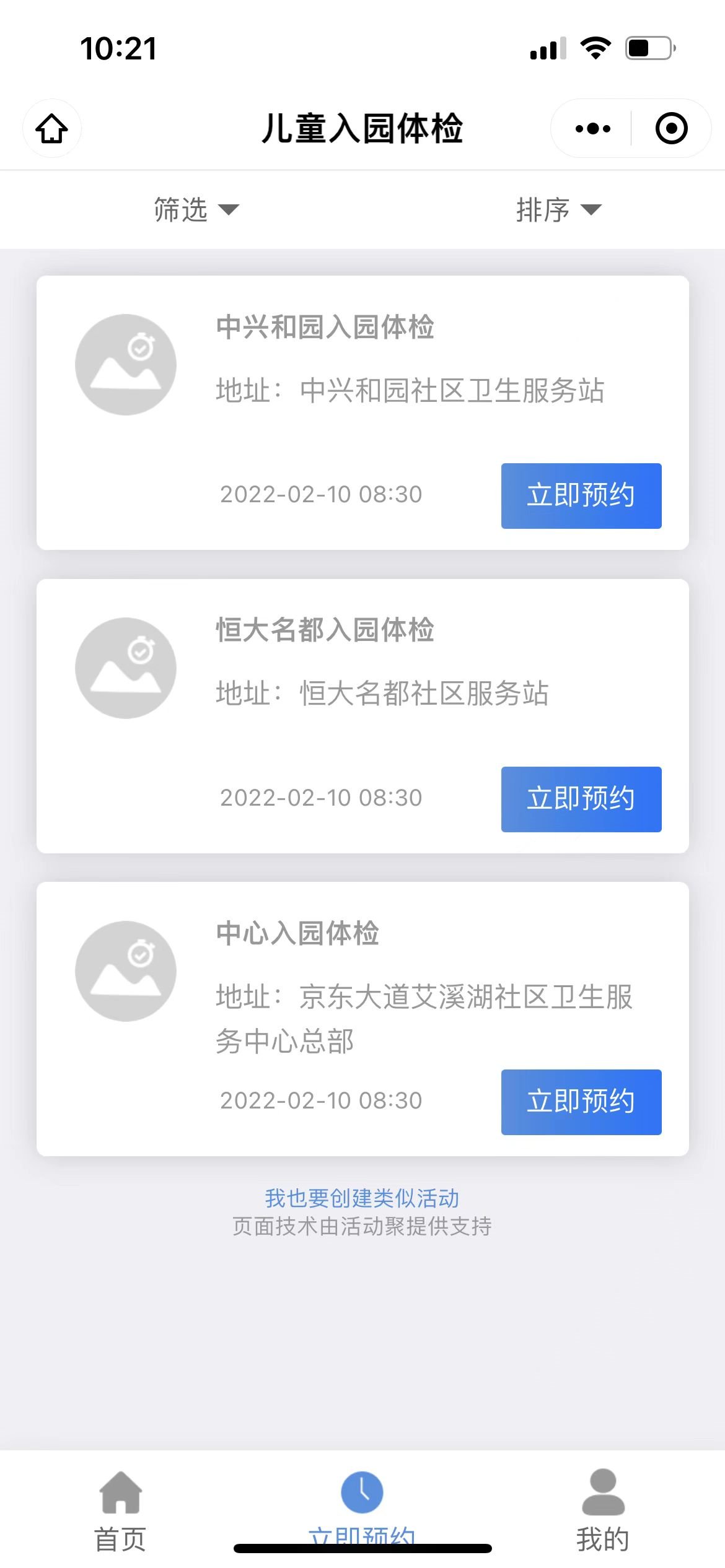Open the 中兴和园入园体检 card
Screen dimensions: 725x1568
(325, 327)
